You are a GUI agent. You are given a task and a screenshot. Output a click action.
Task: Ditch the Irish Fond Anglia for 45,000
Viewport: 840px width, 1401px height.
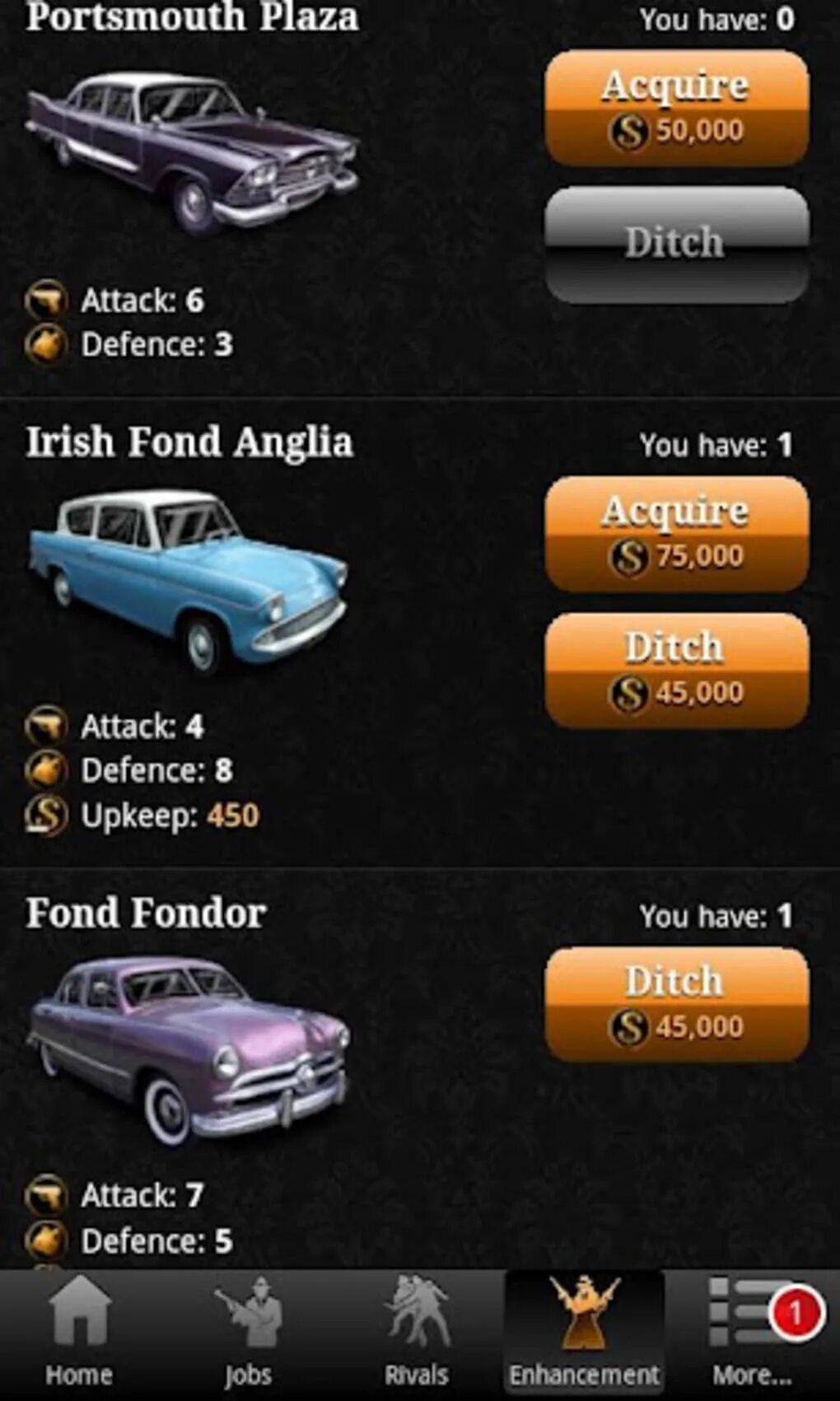[x=675, y=667]
